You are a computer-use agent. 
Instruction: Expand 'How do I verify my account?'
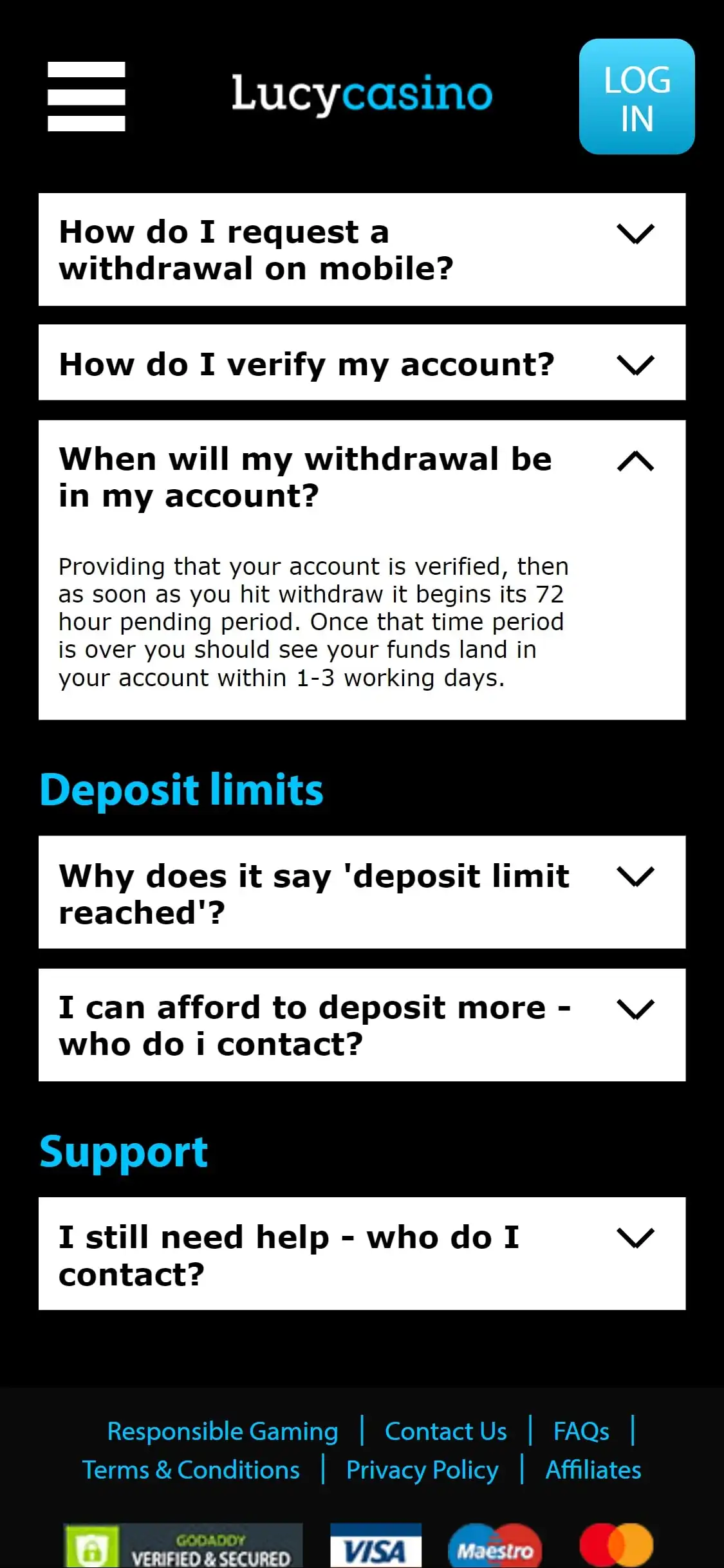point(362,363)
